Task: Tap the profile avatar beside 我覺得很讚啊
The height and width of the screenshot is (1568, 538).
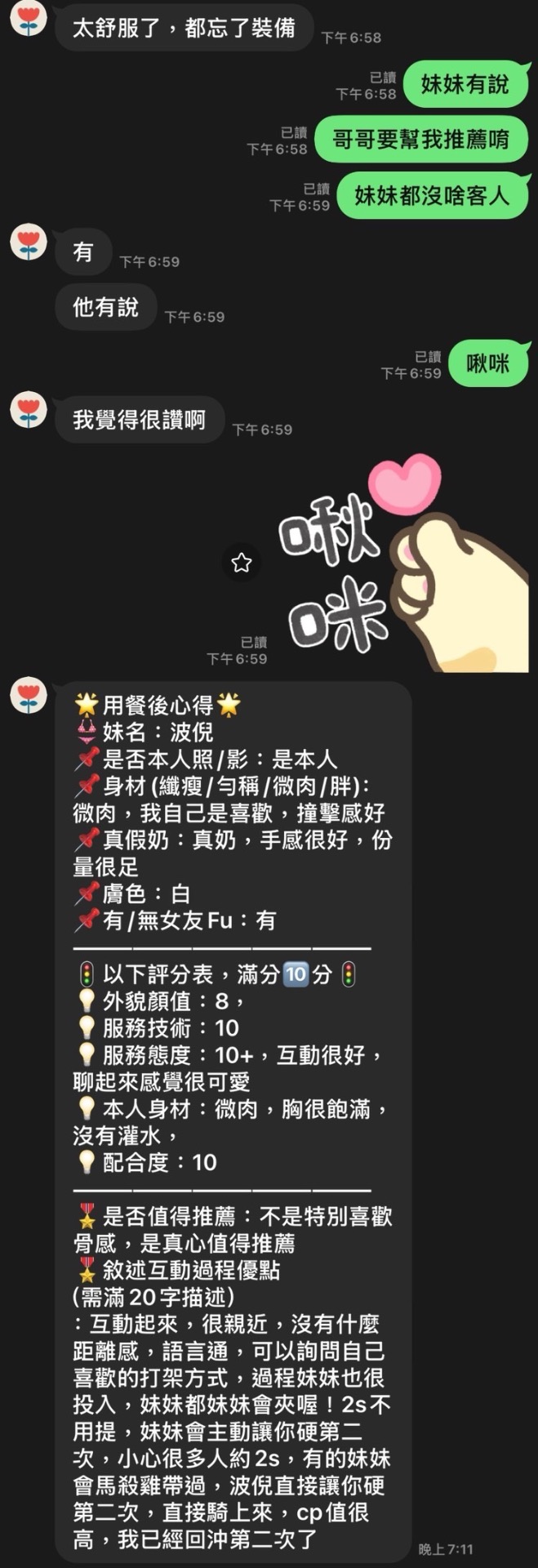Action: [x=29, y=408]
